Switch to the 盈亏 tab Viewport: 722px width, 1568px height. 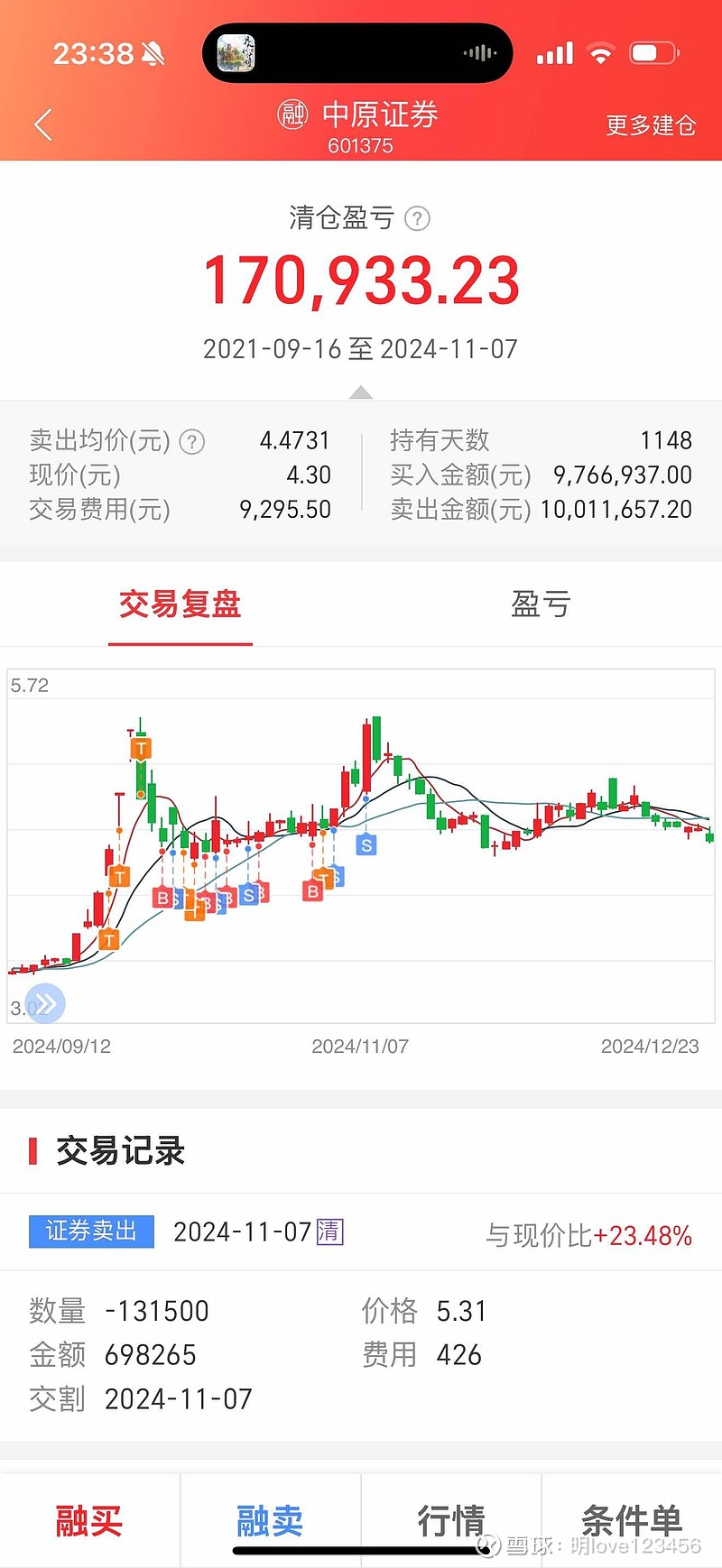coord(541,604)
